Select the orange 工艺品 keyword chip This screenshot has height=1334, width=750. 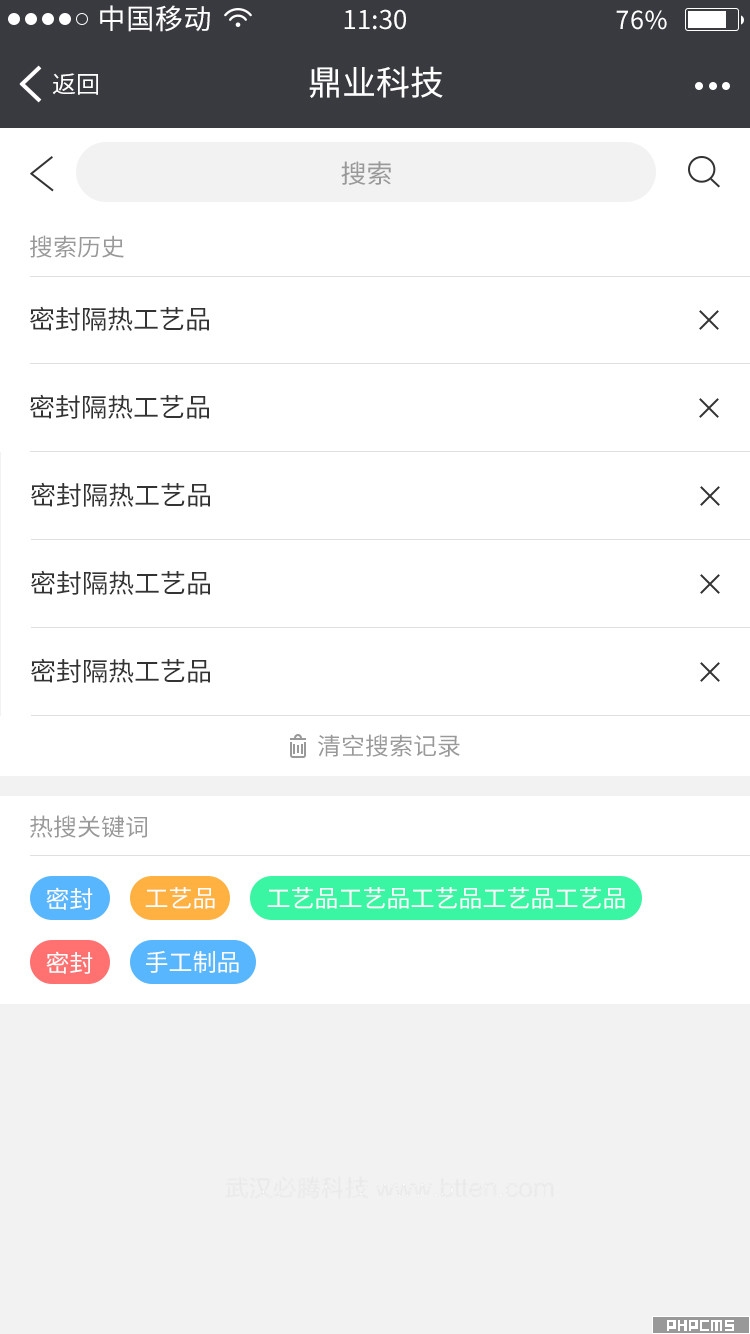180,898
